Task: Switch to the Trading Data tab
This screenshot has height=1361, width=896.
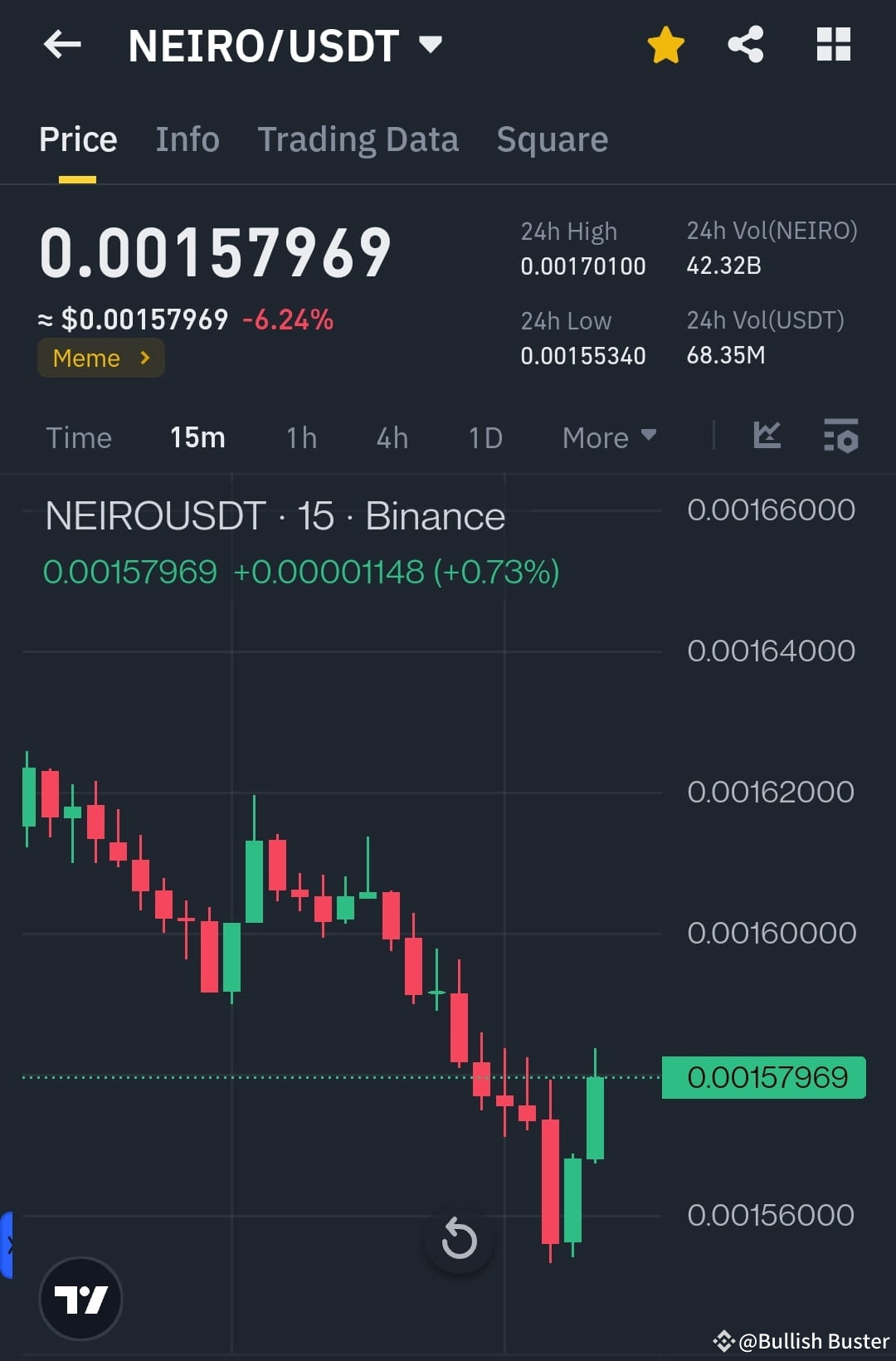Action: pos(358,139)
